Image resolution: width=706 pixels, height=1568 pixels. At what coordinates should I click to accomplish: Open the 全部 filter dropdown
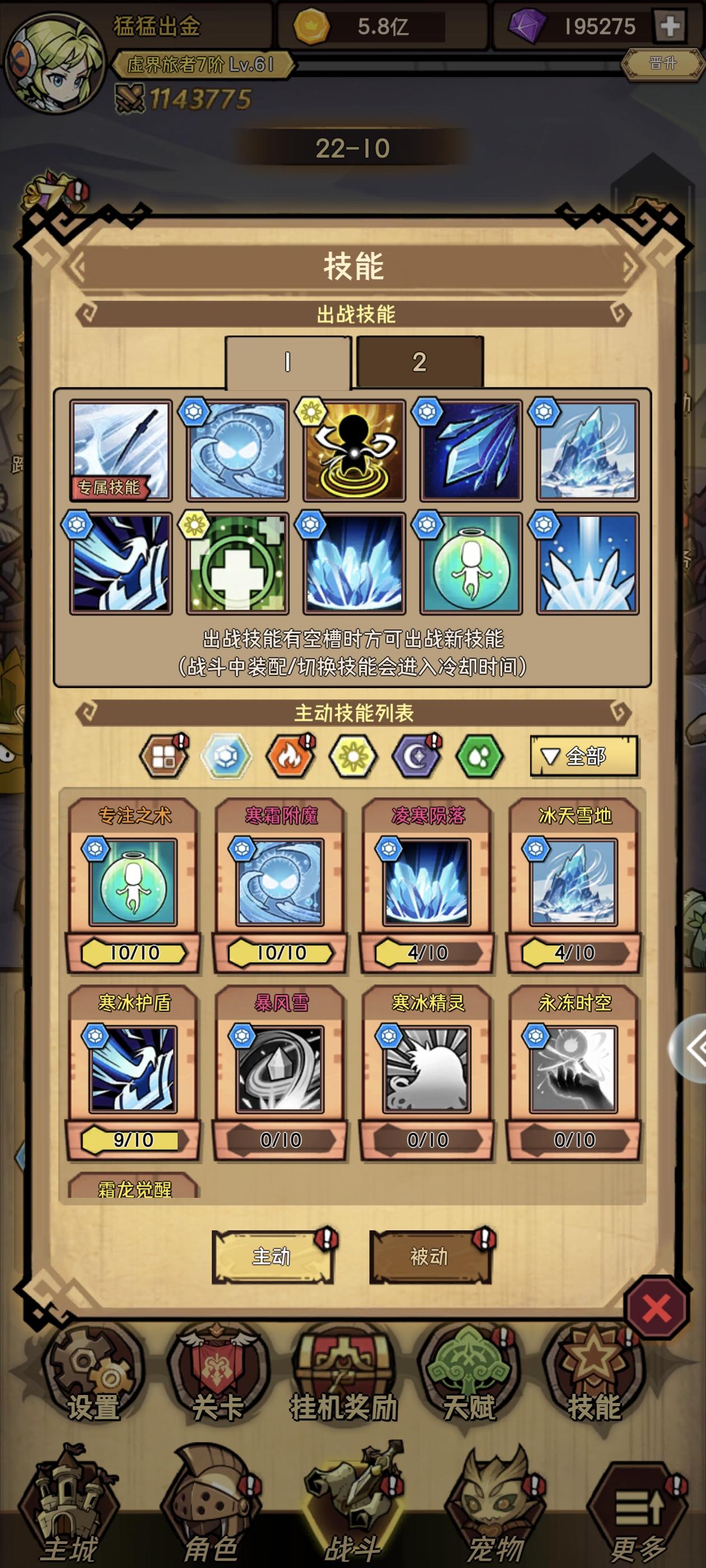(583, 755)
